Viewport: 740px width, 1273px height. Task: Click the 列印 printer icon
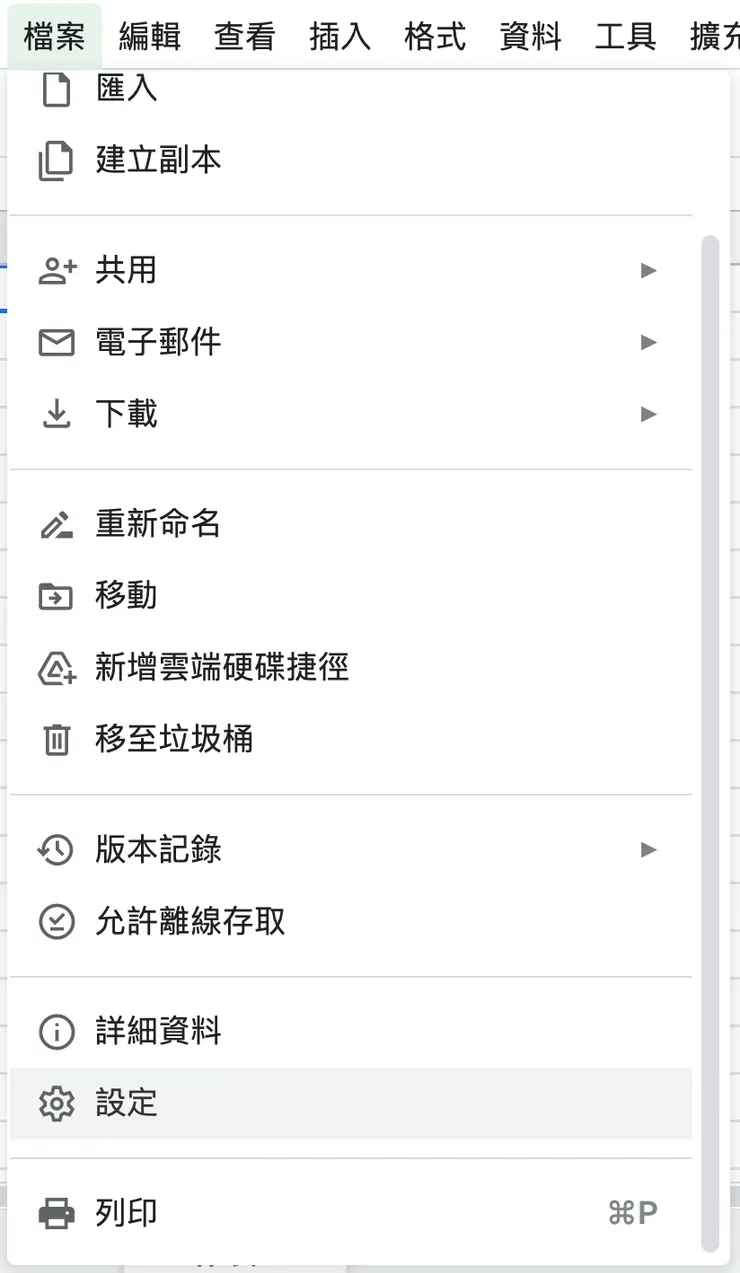click(57, 1212)
